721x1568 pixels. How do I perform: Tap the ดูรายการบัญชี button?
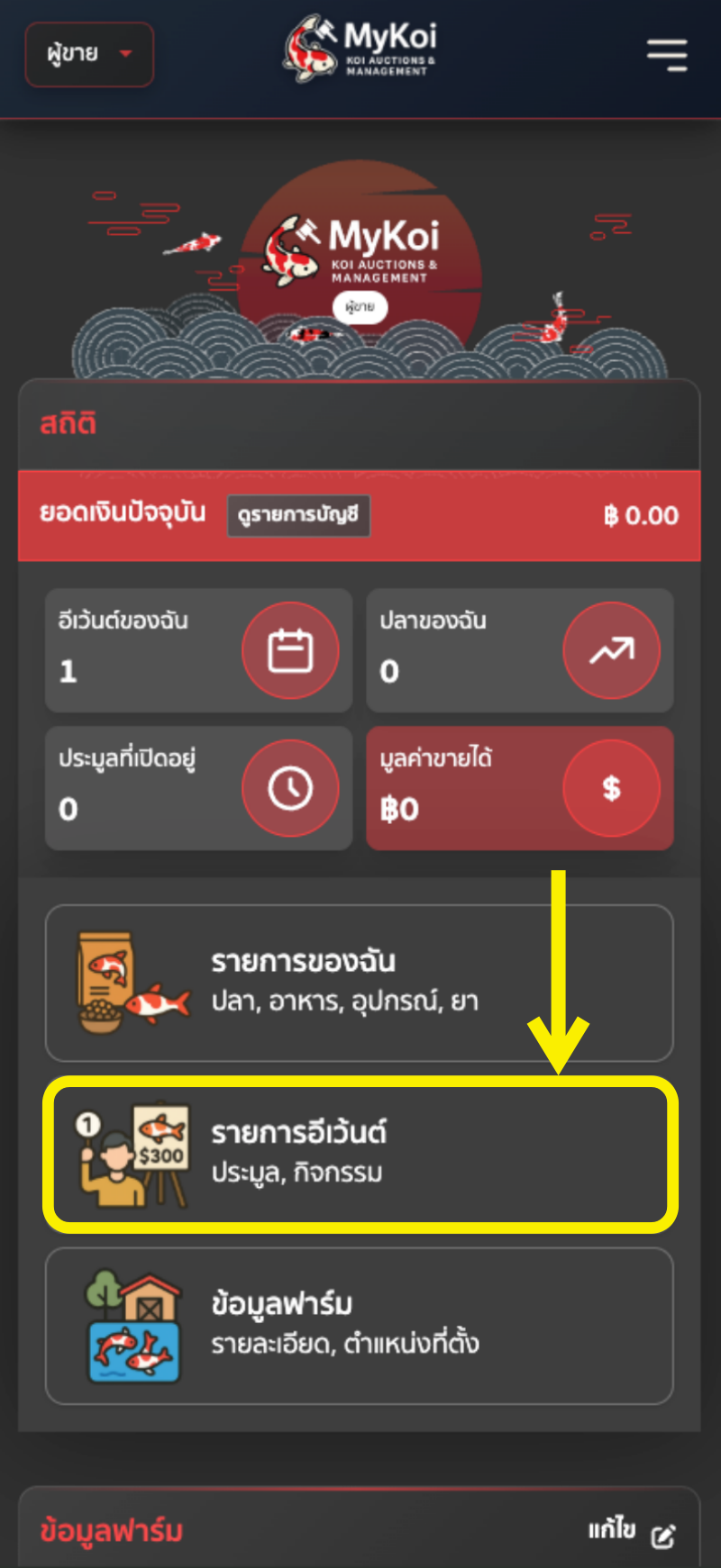pyautogui.click(x=298, y=515)
